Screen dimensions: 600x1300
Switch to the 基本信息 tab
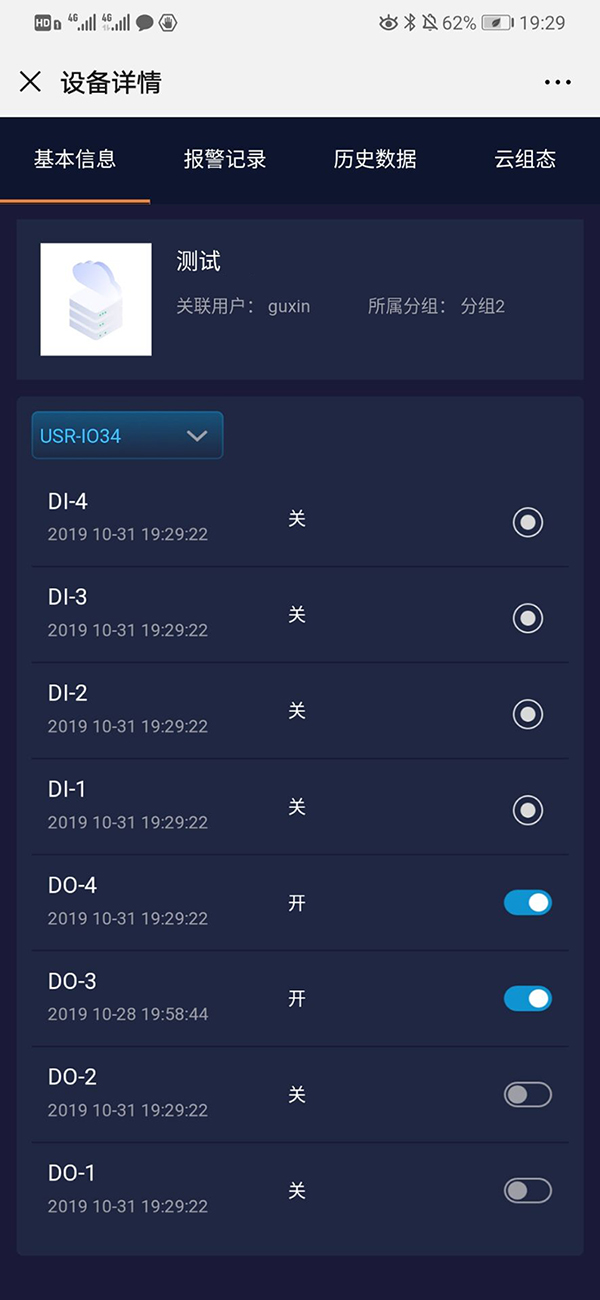point(75,159)
